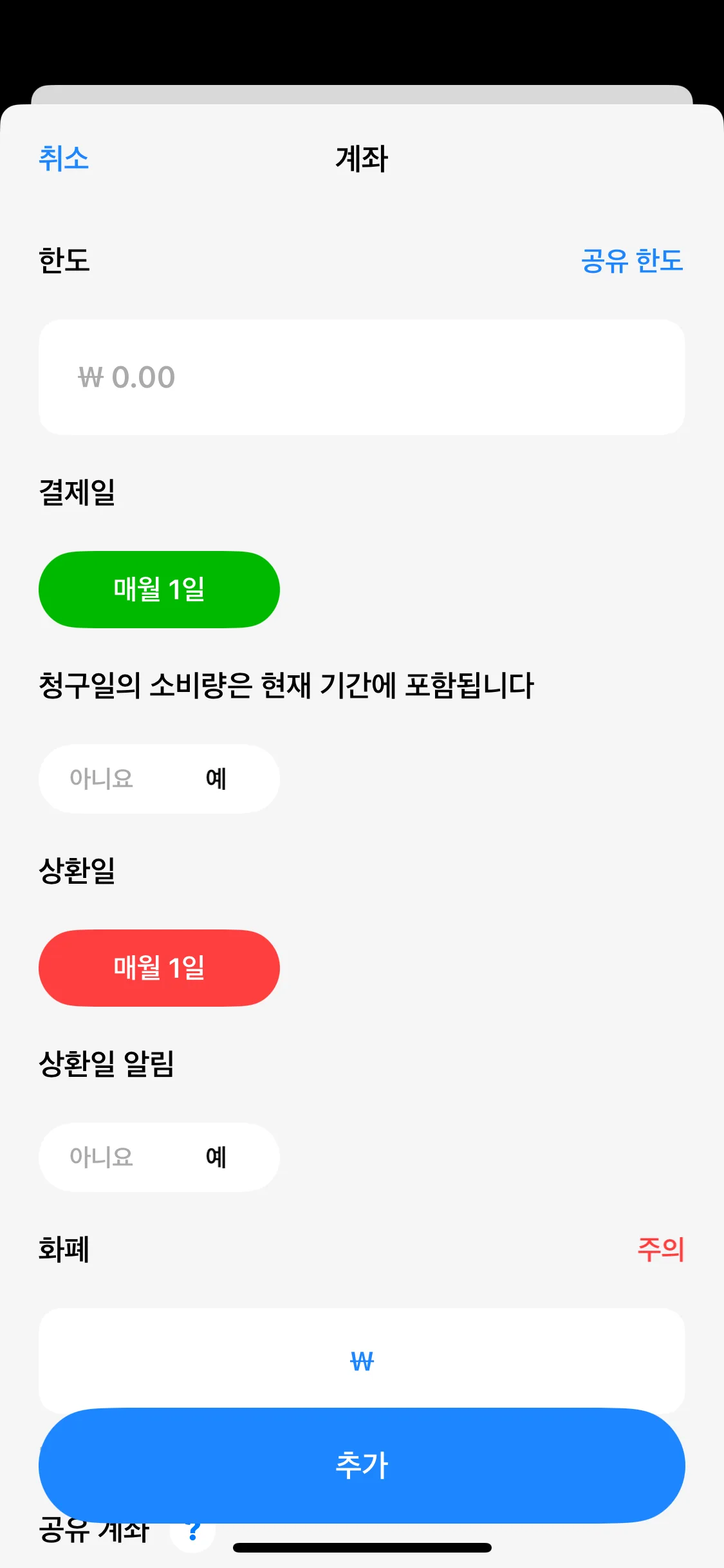Disable 상환일 알림 by selecting 아니요
The width and height of the screenshot is (724, 1568).
pos(102,1156)
